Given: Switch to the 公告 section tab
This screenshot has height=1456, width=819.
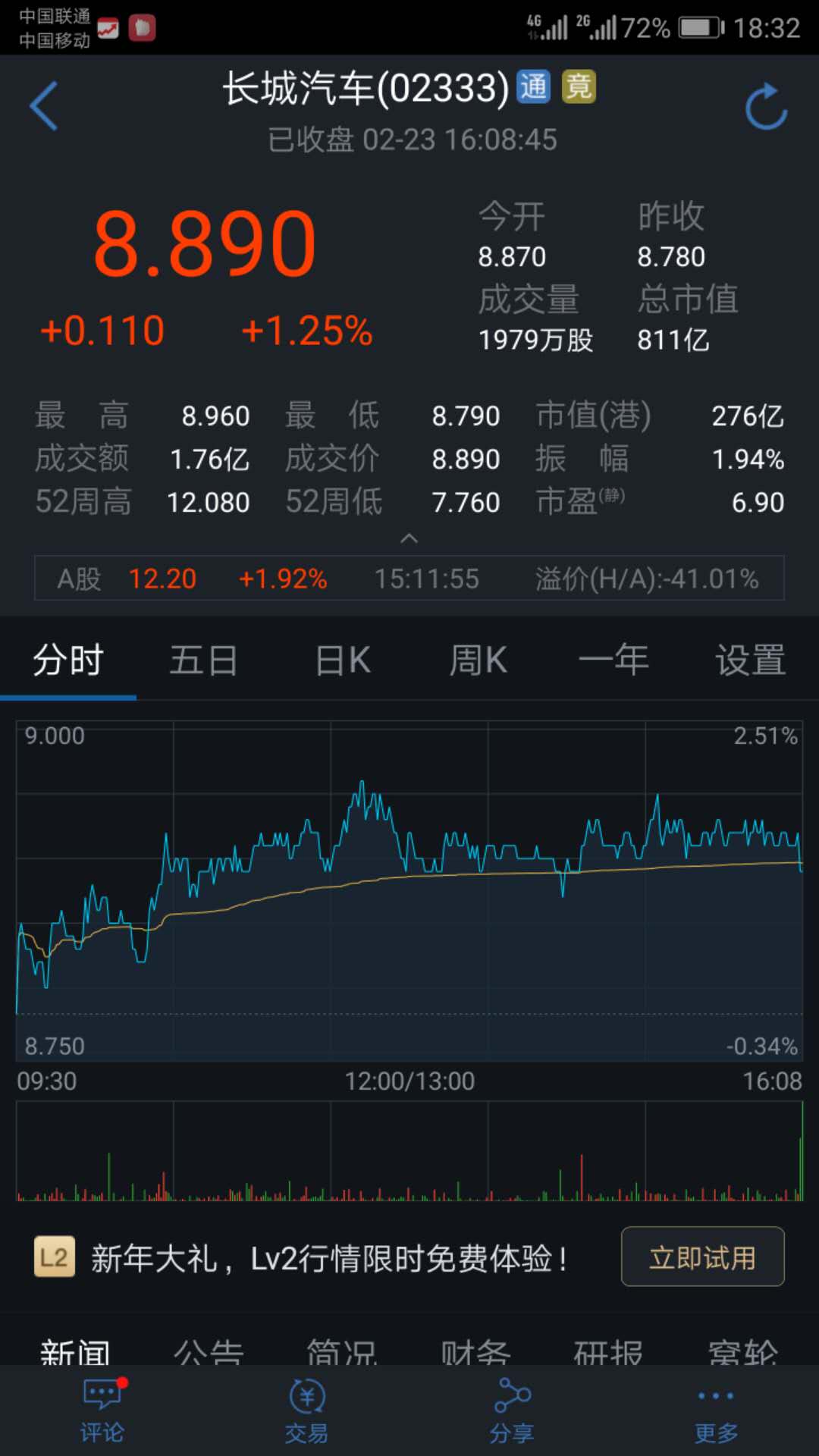Looking at the screenshot, I should (x=209, y=1351).
